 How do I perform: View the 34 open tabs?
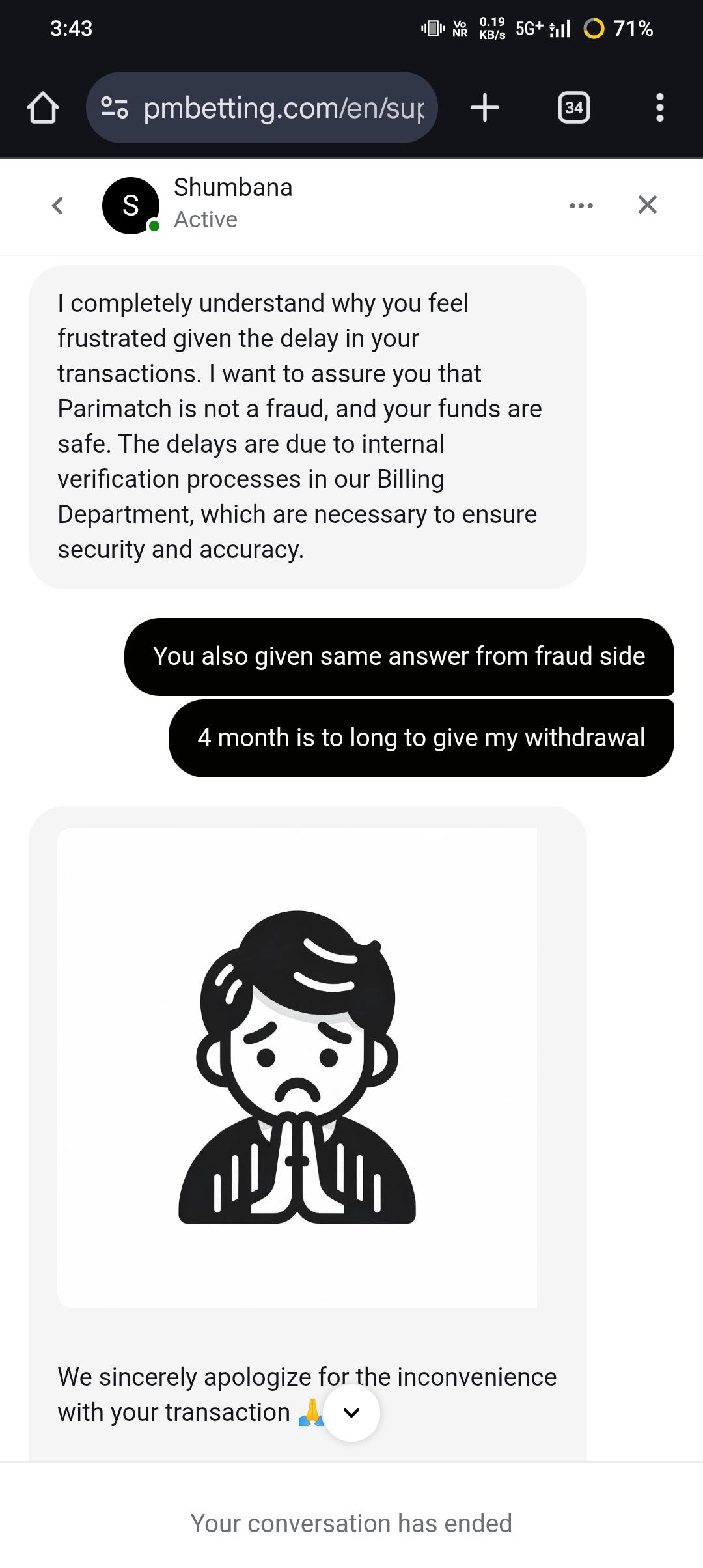[573, 107]
